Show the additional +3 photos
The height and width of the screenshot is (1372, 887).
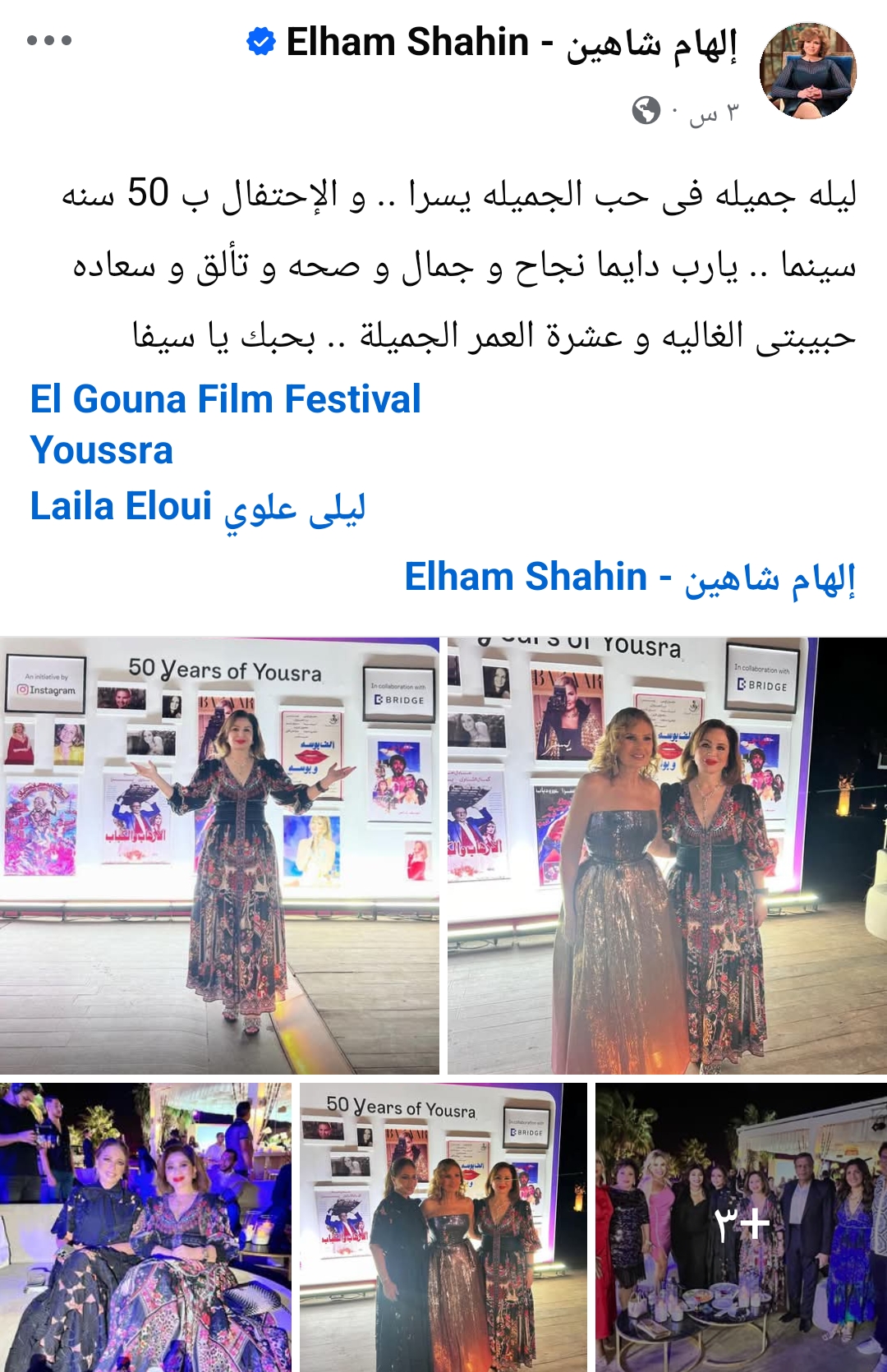[x=741, y=1227]
